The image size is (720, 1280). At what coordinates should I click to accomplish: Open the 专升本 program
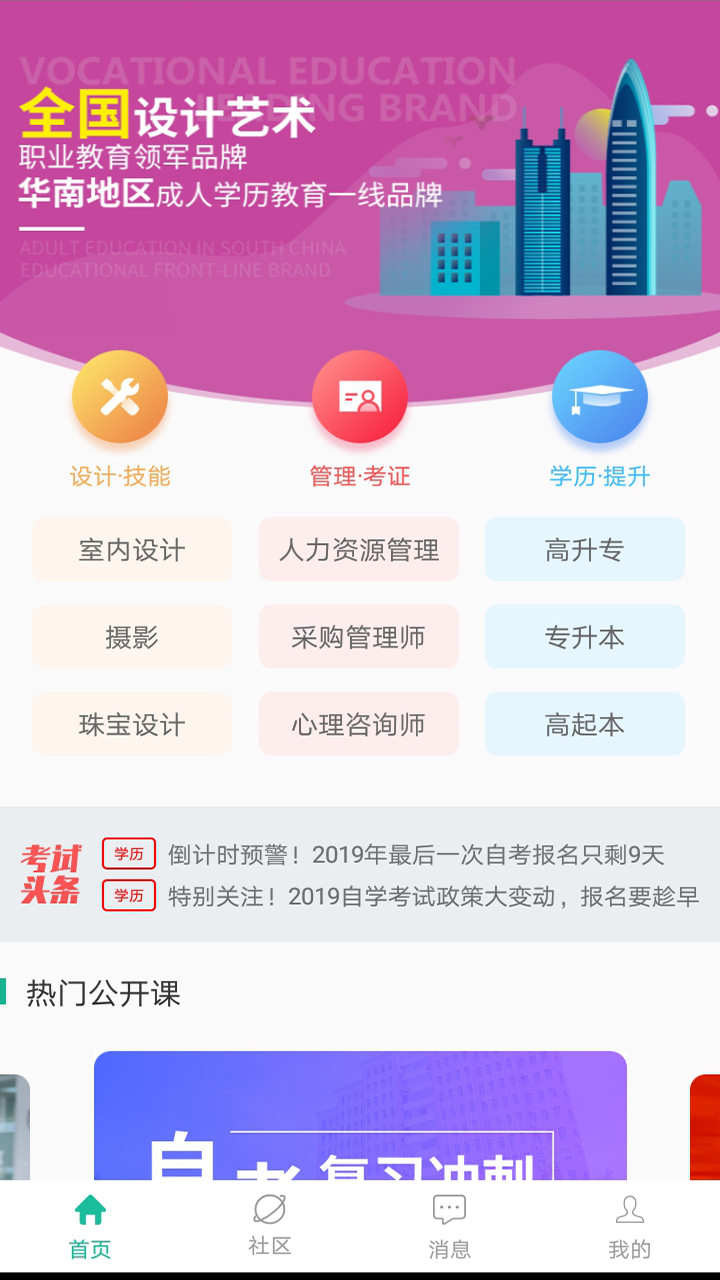[585, 637]
